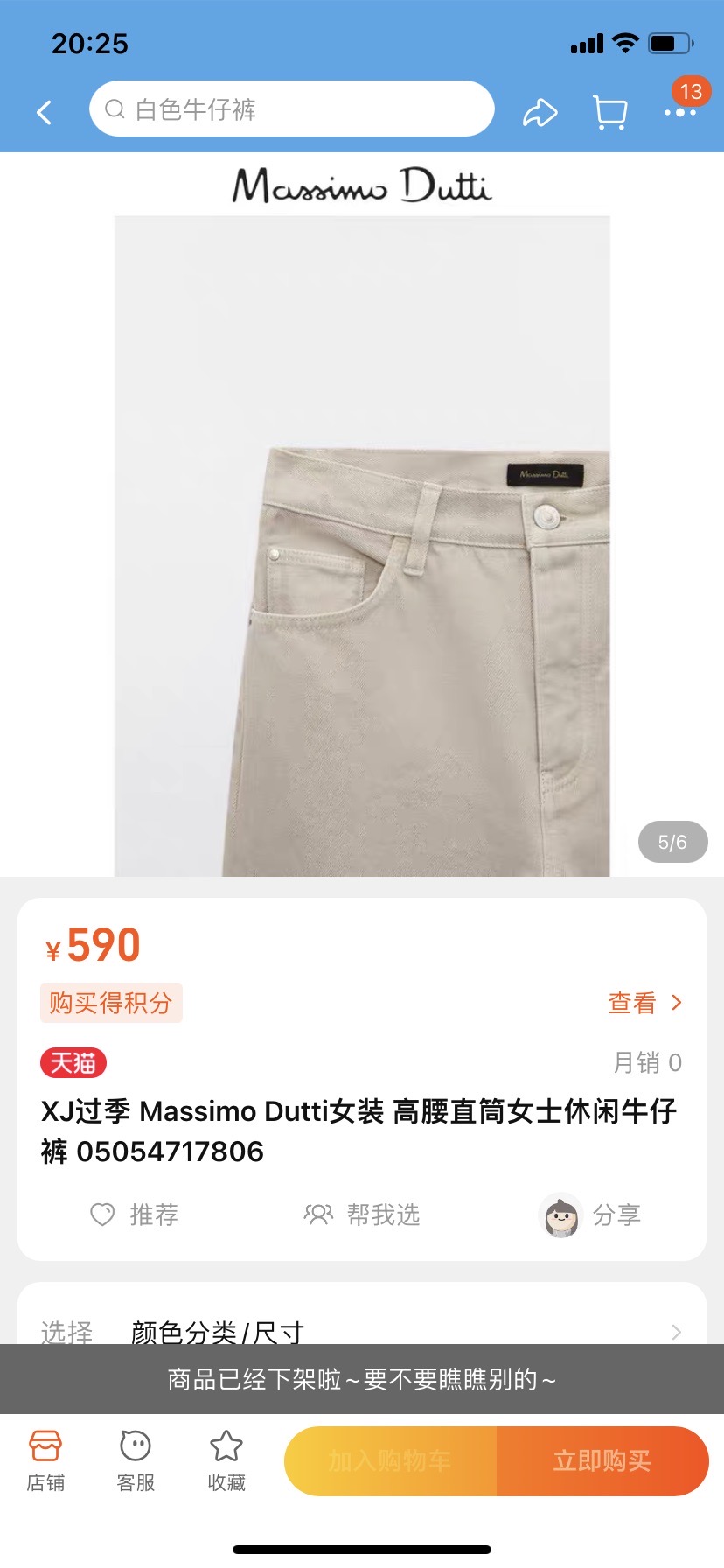Contact 客服 customer service
724x1568 pixels.
pyautogui.click(x=136, y=1460)
